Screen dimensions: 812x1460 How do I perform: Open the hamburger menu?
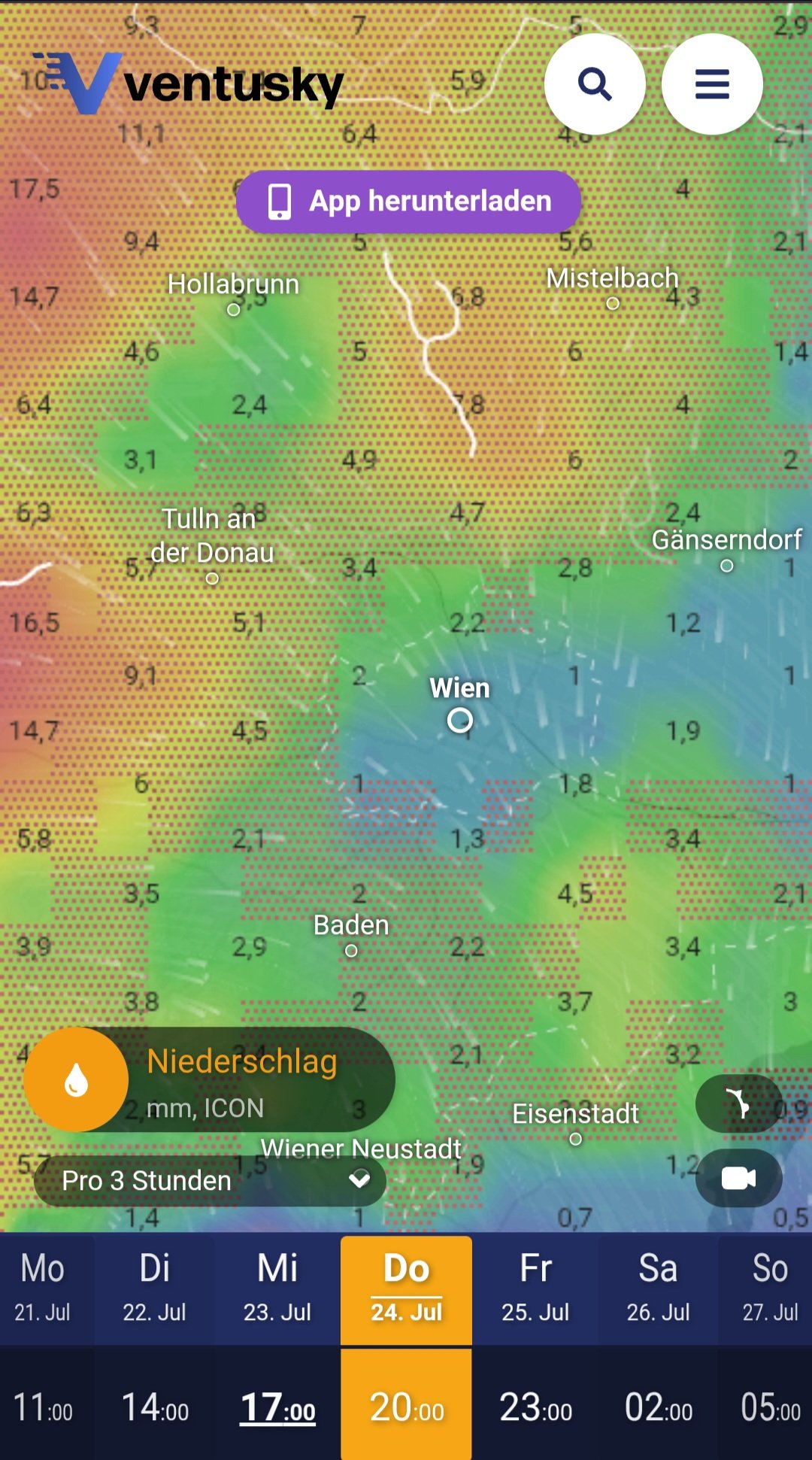point(712,84)
